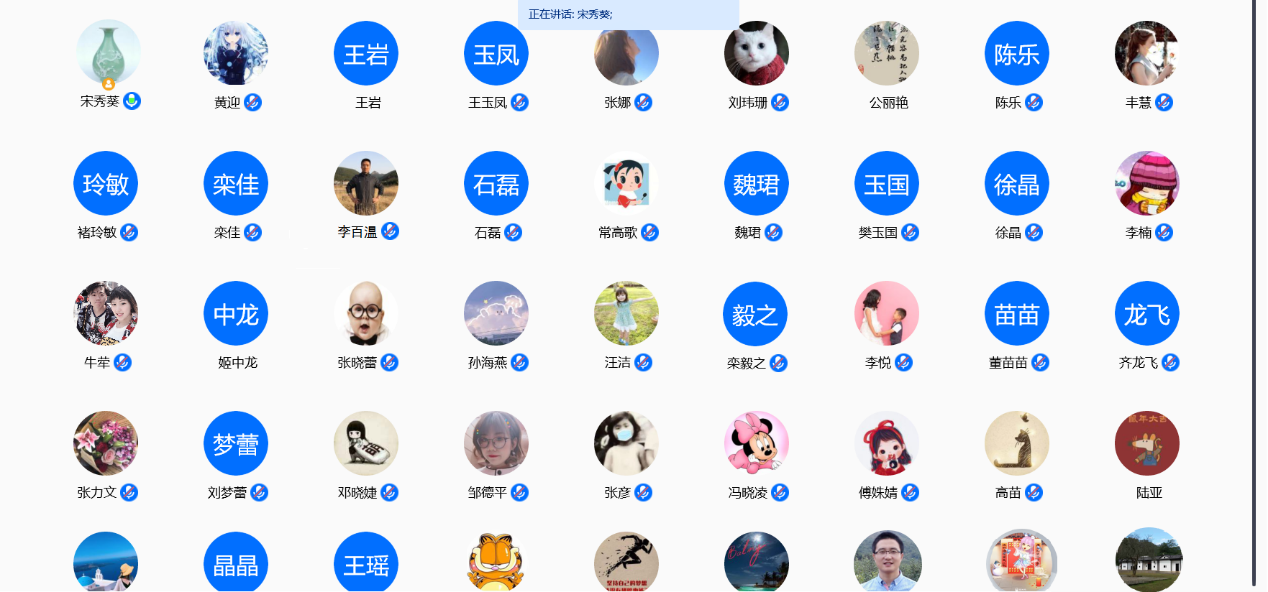Tap participant 陆亚's tile

click(1147, 443)
